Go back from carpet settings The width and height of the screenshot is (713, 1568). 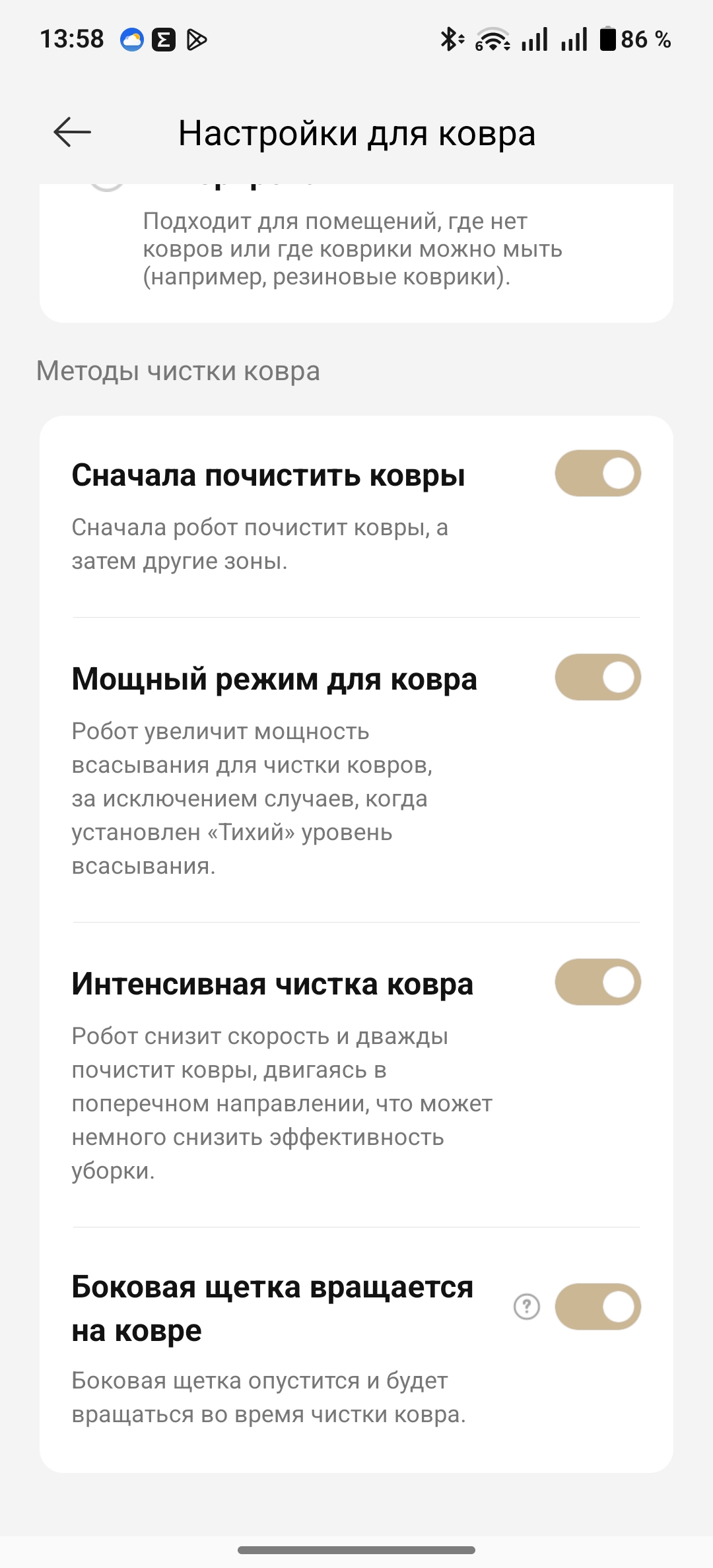(x=72, y=133)
